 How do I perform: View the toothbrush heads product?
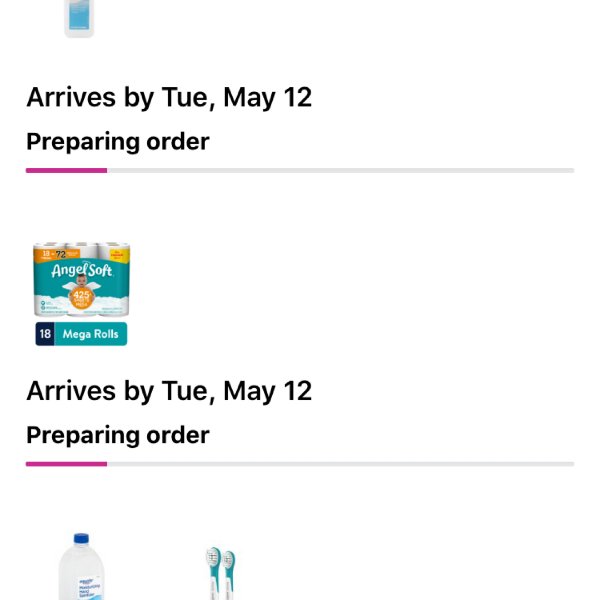[219, 572]
